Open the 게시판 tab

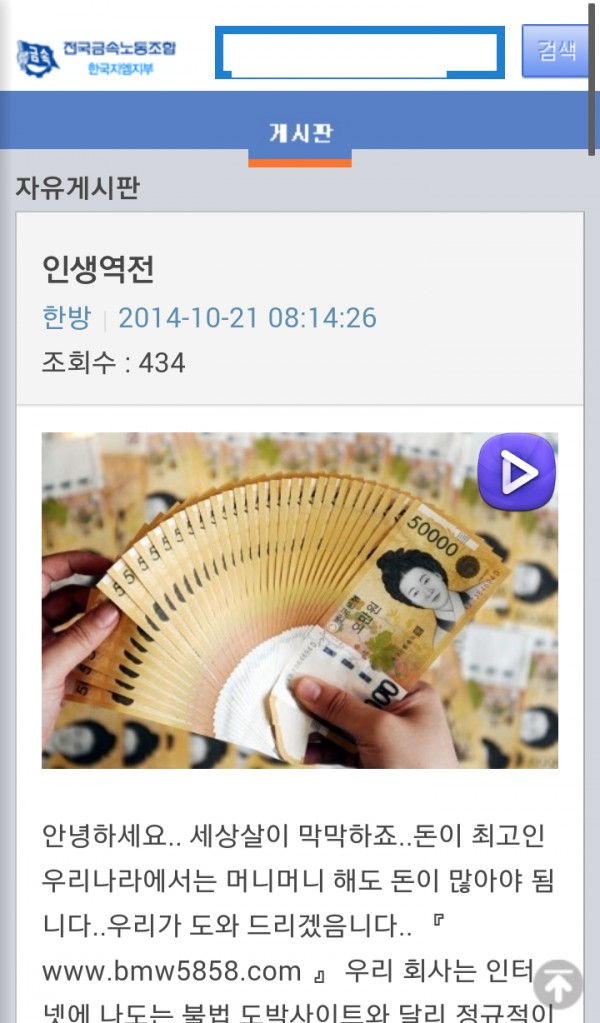(x=300, y=133)
